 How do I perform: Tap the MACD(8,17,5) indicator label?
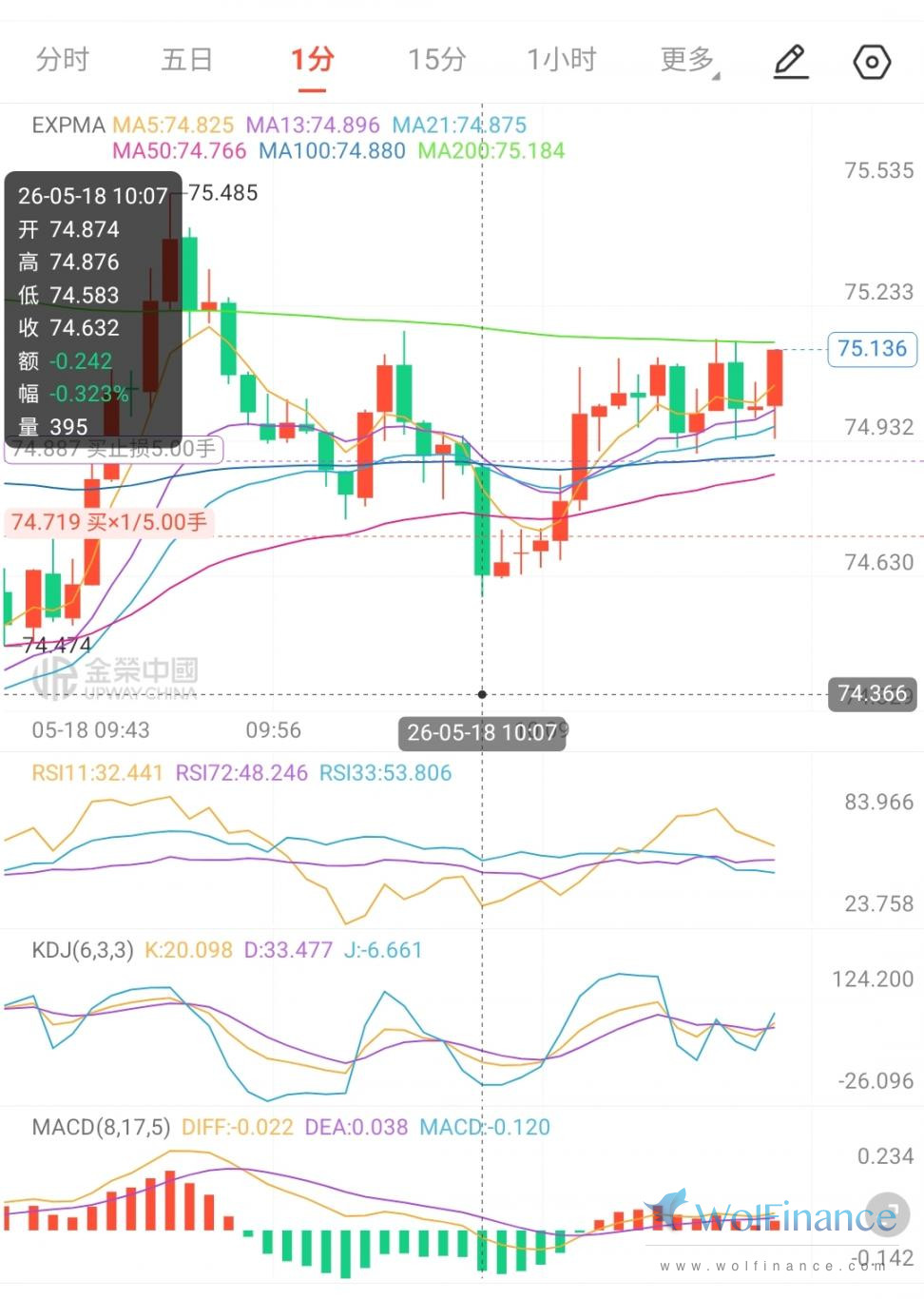101,1128
